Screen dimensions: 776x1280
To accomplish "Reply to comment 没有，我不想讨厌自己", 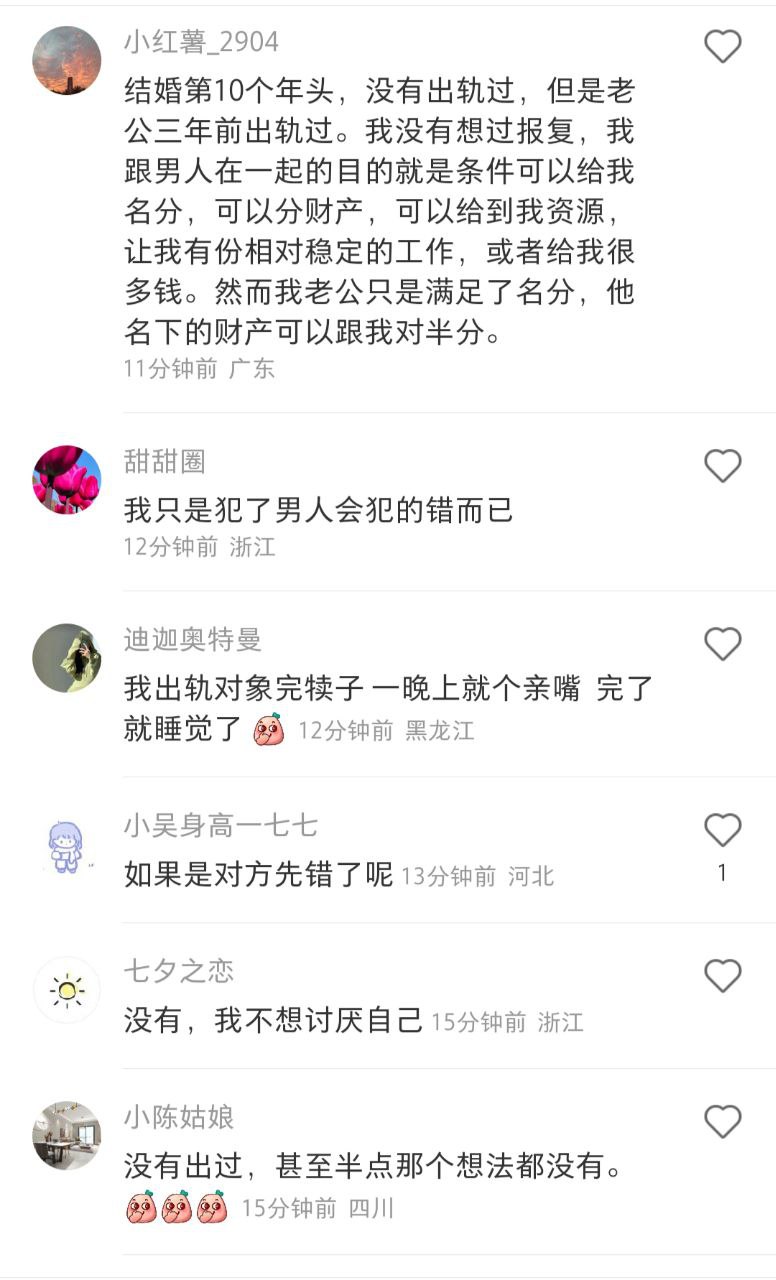I will (273, 1021).
